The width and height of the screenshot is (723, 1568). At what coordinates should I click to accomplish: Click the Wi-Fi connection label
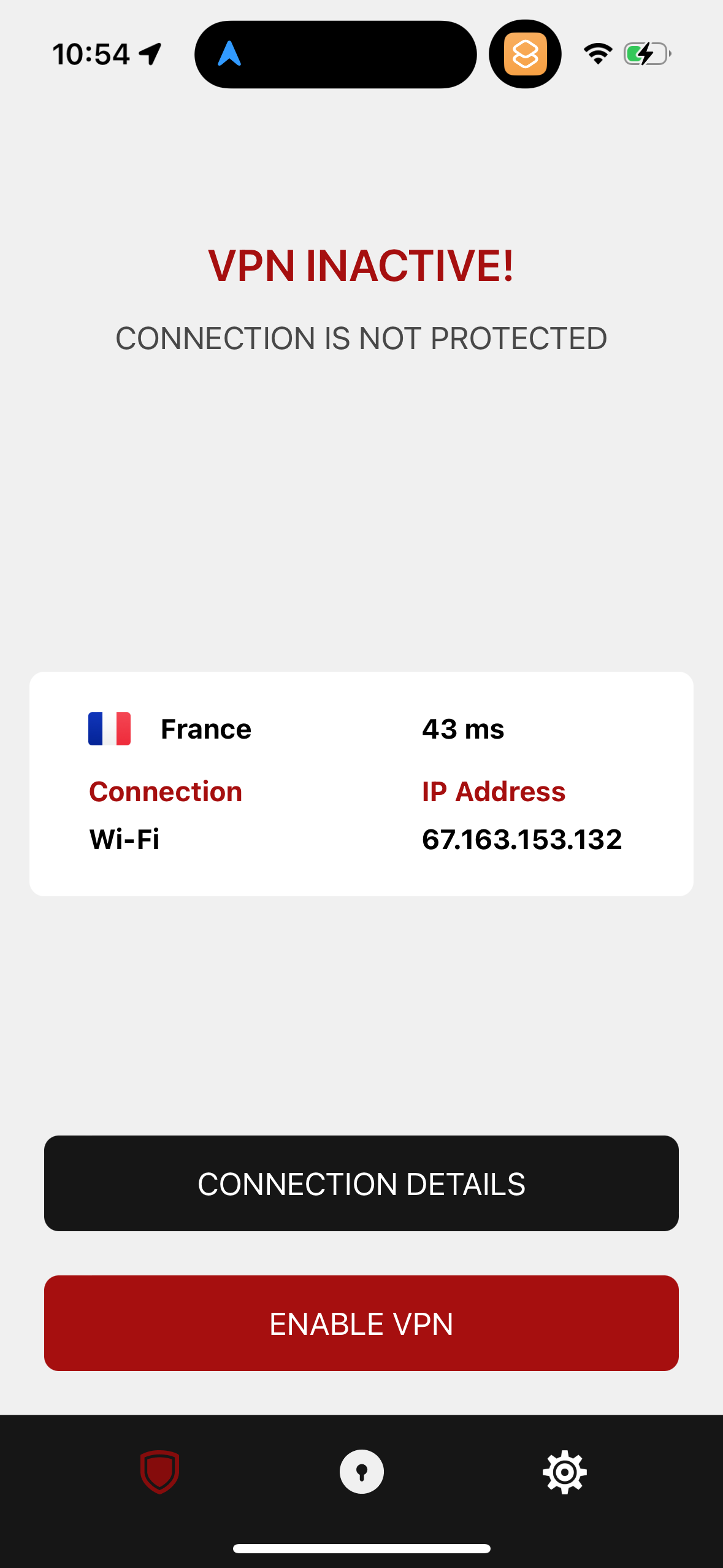coord(124,839)
